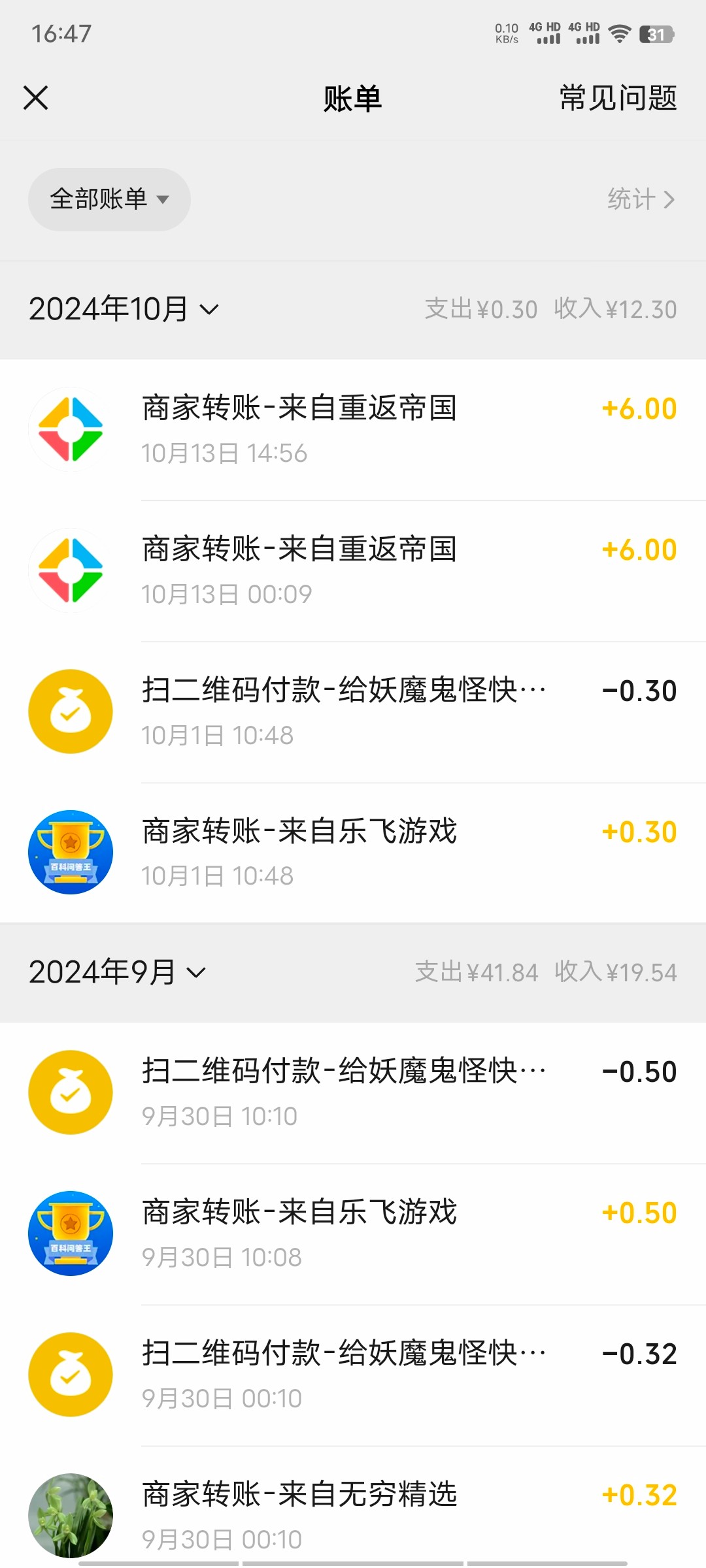This screenshot has height=1568, width=706.
Task: View the +0.30 乐飞游戏 transfer
Action: point(353,853)
